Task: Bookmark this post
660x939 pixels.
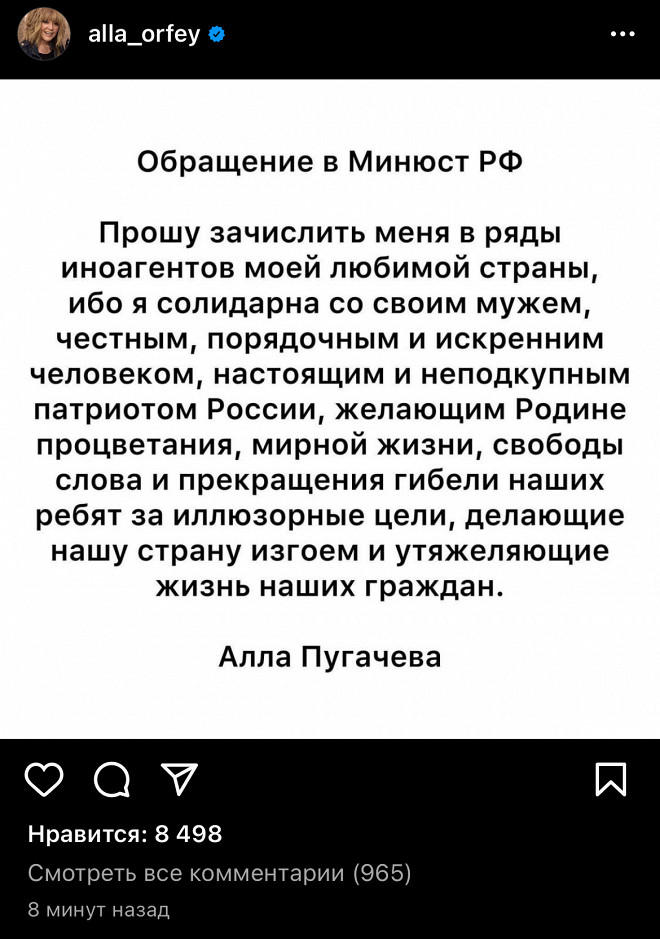Action: click(x=610, y=780)
